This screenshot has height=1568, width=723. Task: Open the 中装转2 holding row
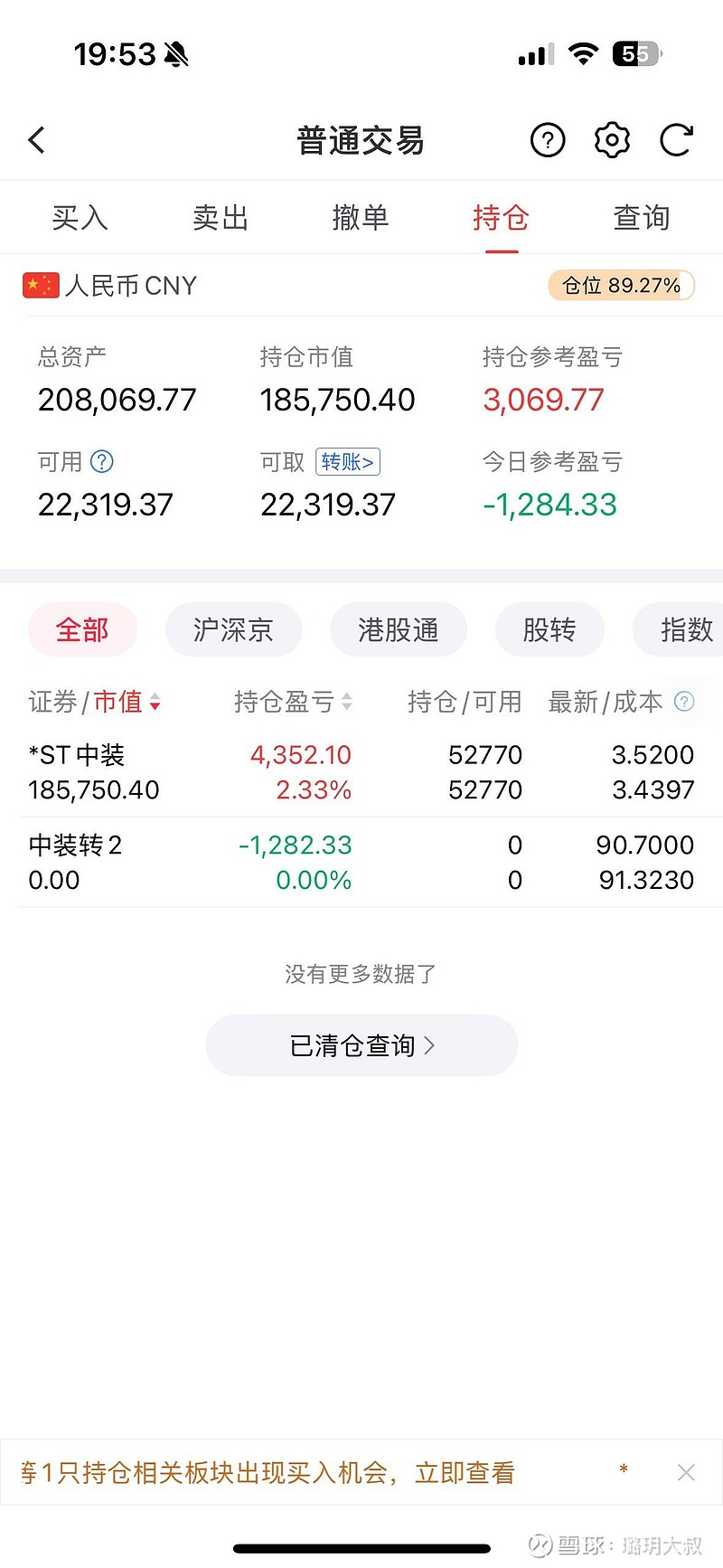coord(361,862)
